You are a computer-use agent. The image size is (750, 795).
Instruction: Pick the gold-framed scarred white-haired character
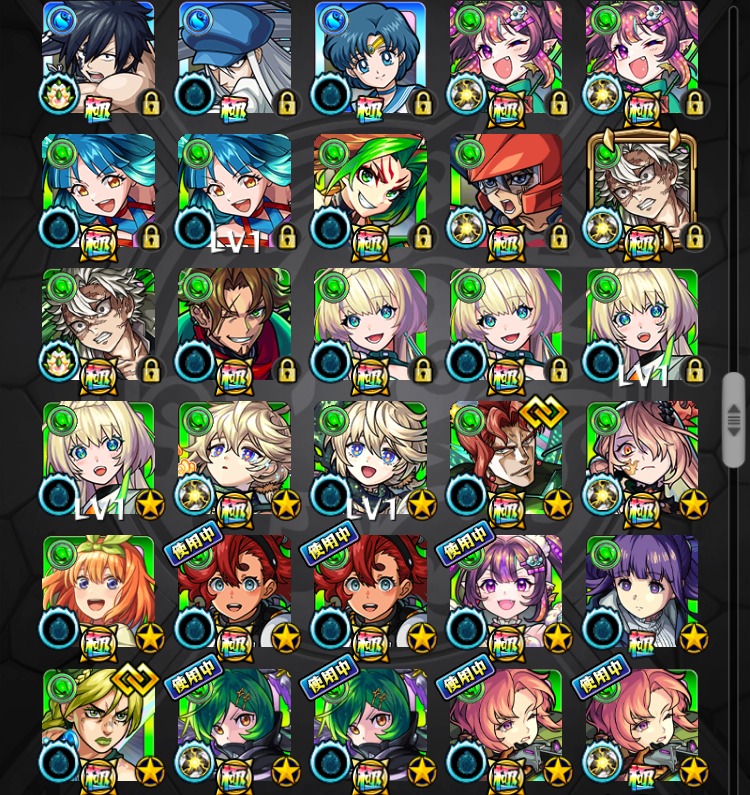pyautogui.click(x=642, y=190)
